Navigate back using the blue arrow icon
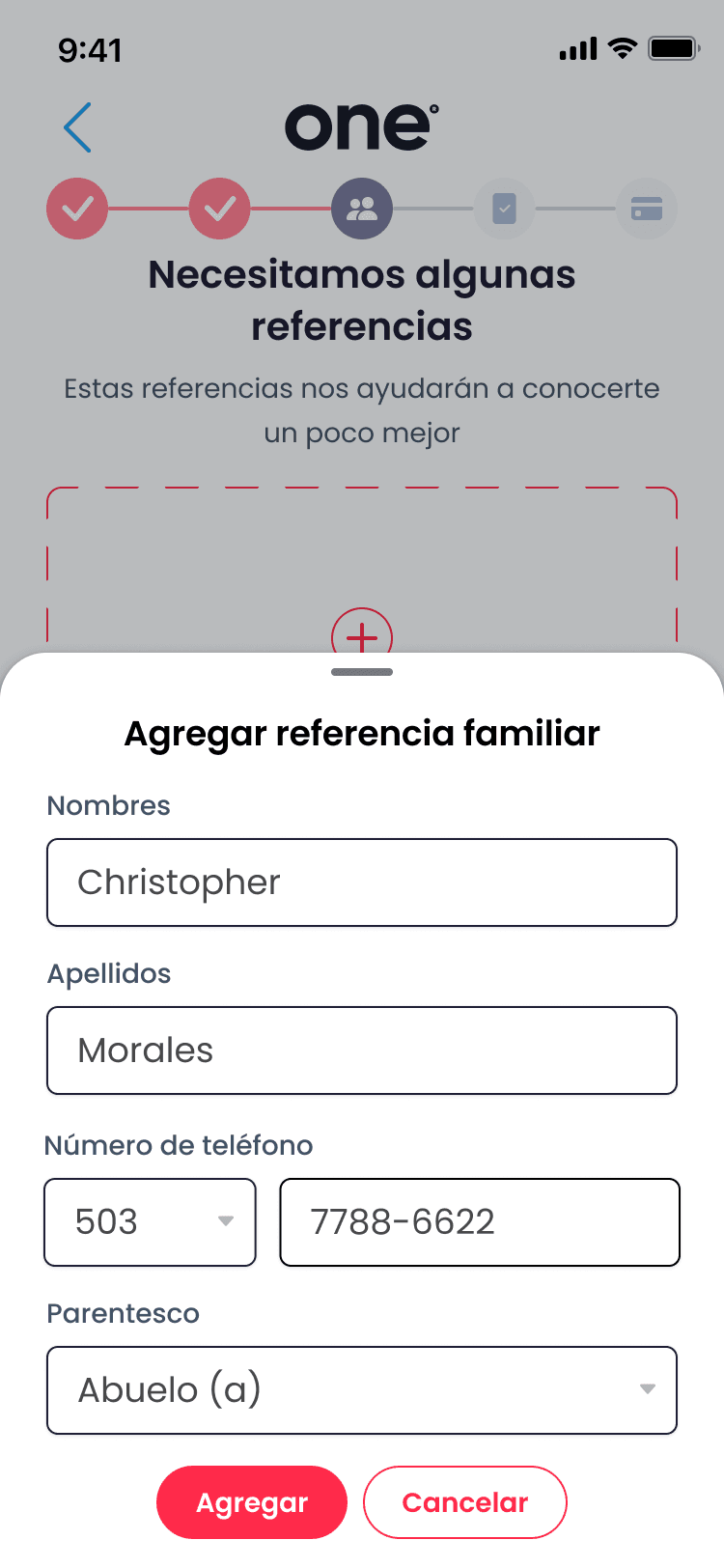Screen dimensions: 724x1568 point(77,126)
